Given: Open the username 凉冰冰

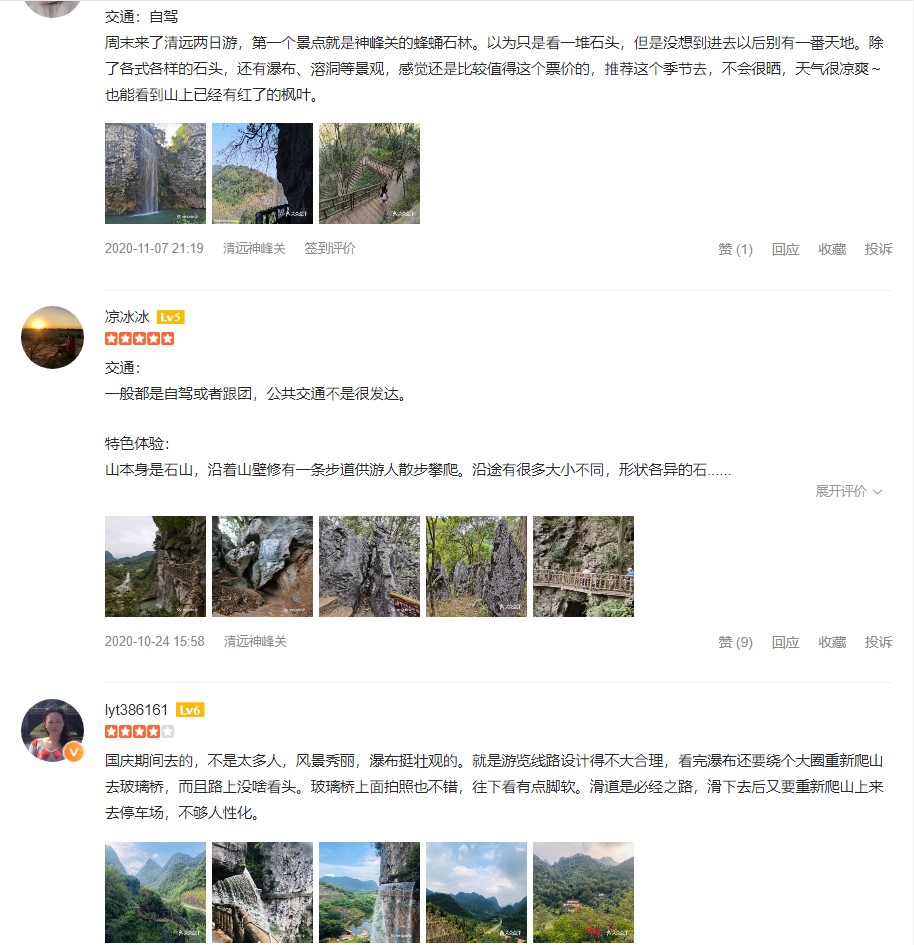Looking at the screenshot, I should pyautogui.click(x=127, y=316).
